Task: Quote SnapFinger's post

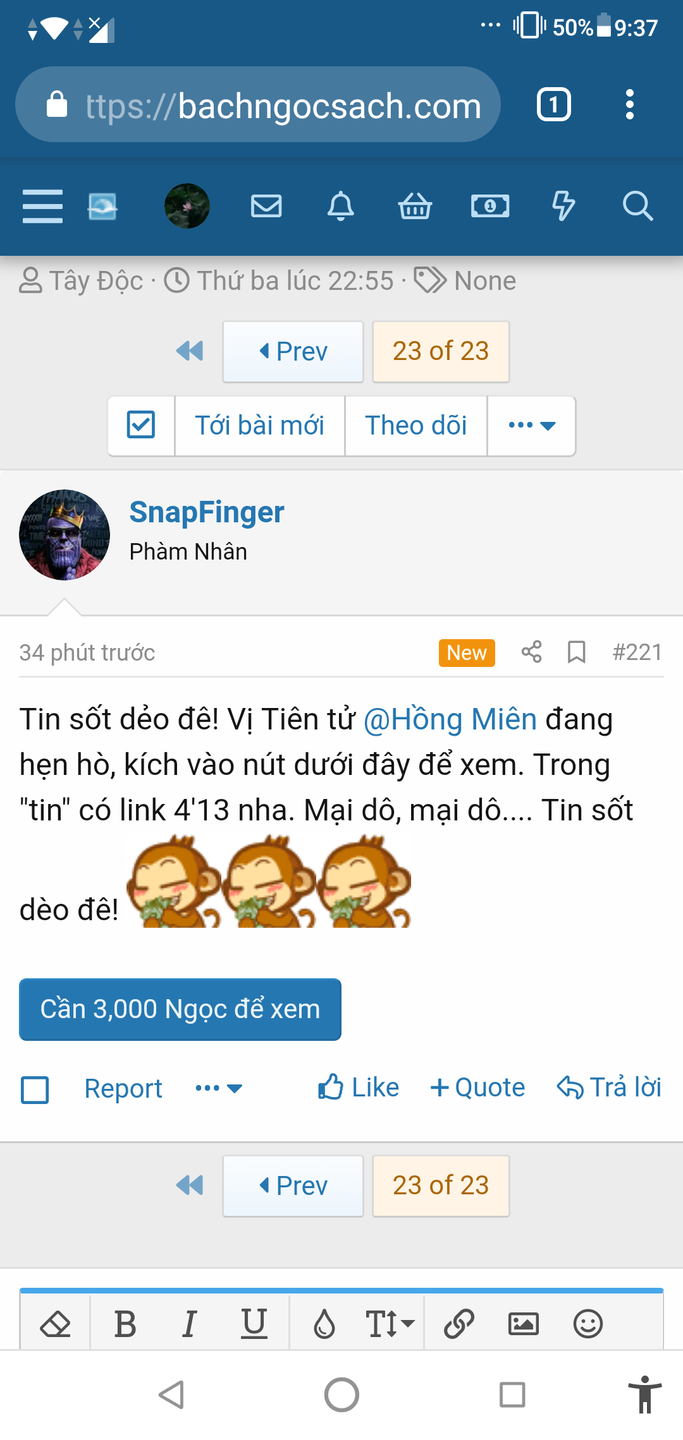Action: point(477,1088)
